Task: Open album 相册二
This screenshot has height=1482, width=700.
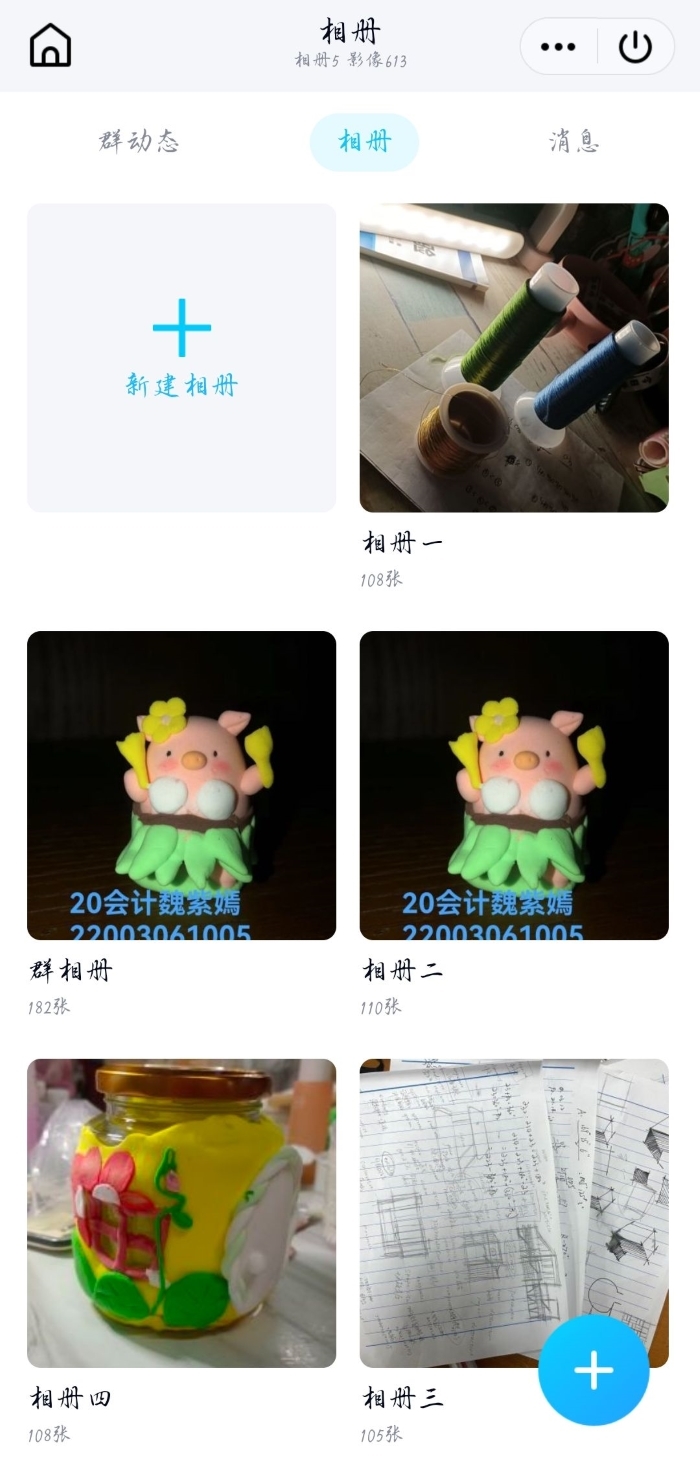Action: (x=514, y=785)
